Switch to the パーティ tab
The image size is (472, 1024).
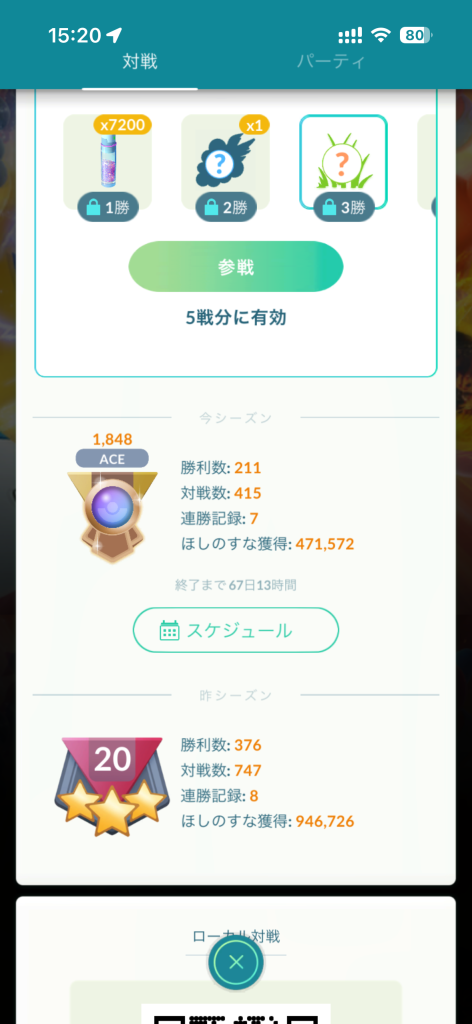(x=330, y=62)
